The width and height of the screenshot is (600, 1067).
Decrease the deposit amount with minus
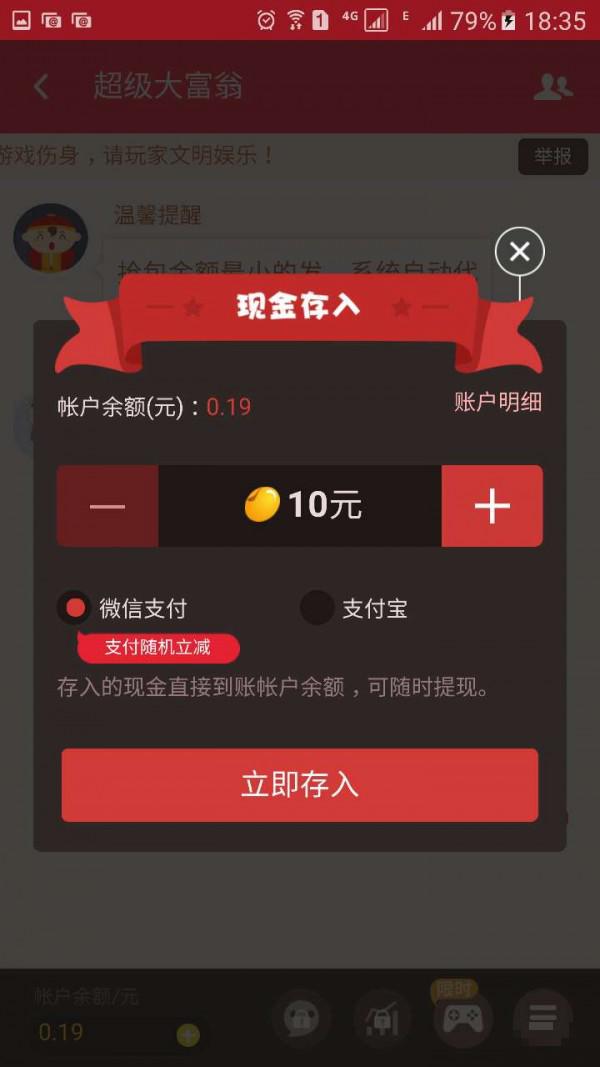[107, 506]
